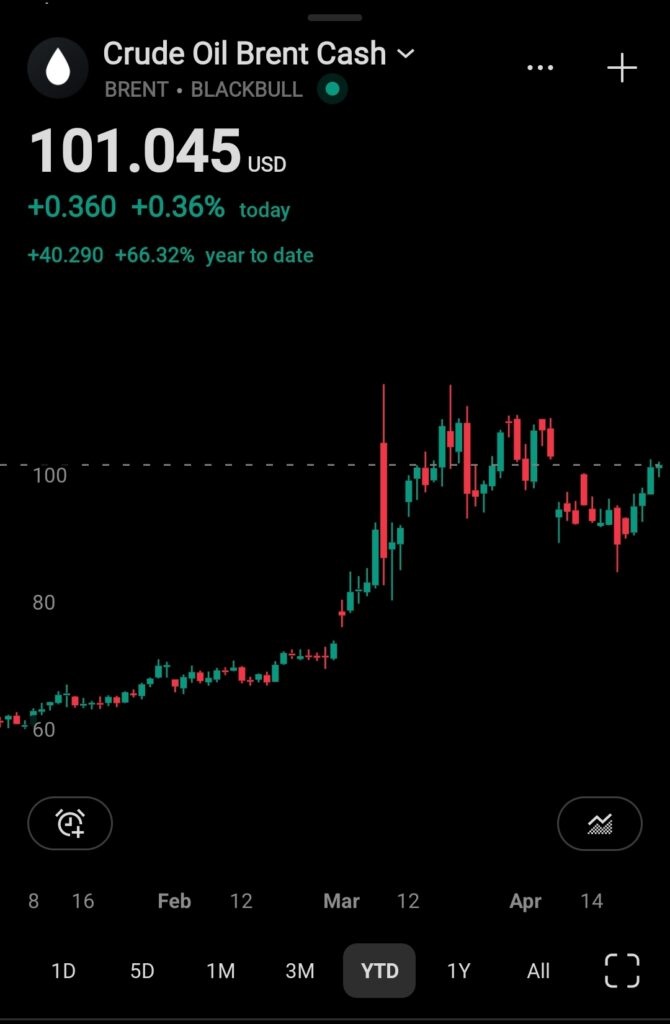Select the YTD range tab
The image size is (670, 1024).
point(379,970)
